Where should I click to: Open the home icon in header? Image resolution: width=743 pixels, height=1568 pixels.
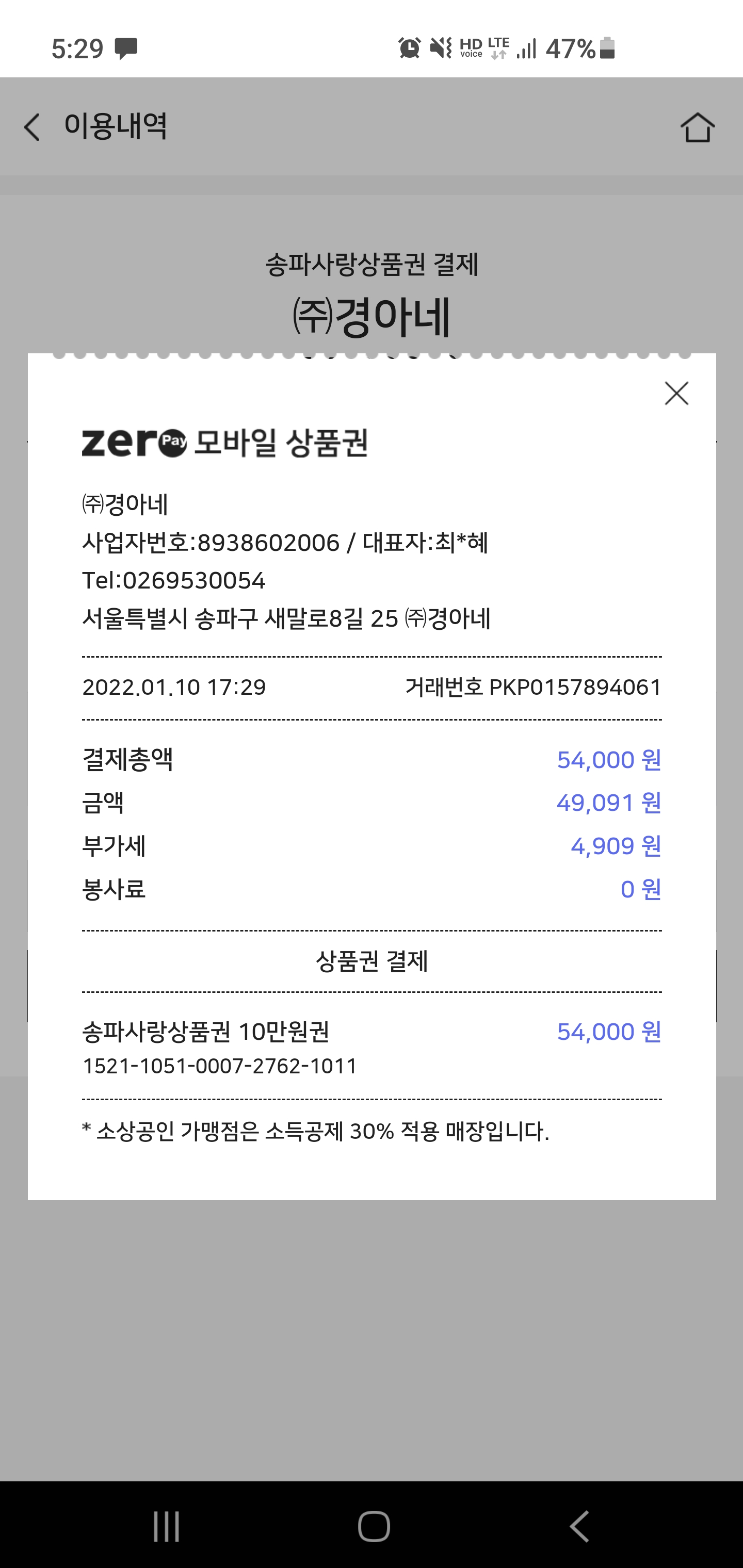point(697,127)
